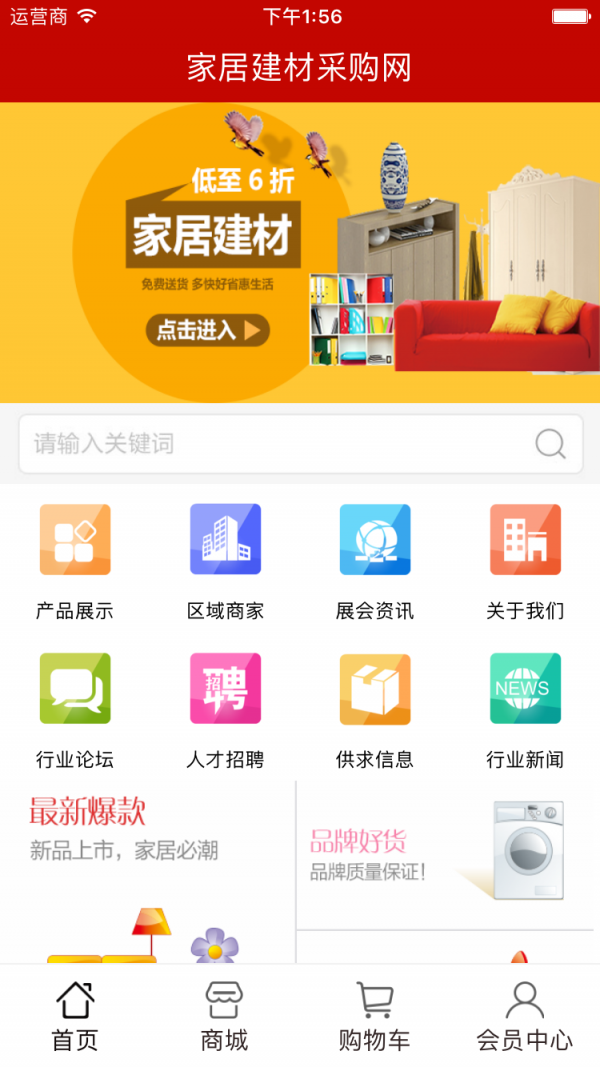This screenshot has width=600, height=1067.
Task: View 供求信息 listings
Action: pos(375,710)
